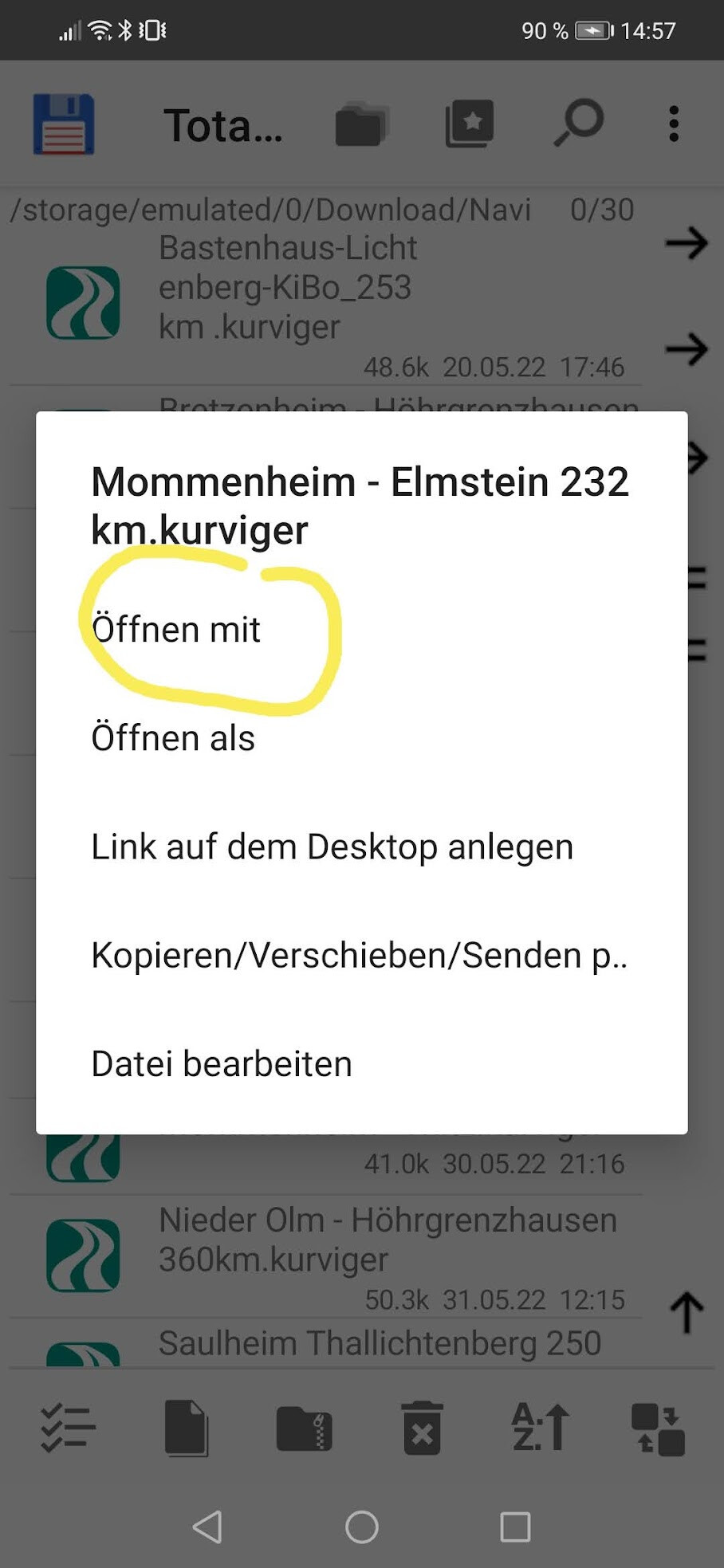
Task: Open the search magnifier icon
Action: click(579, 124)
